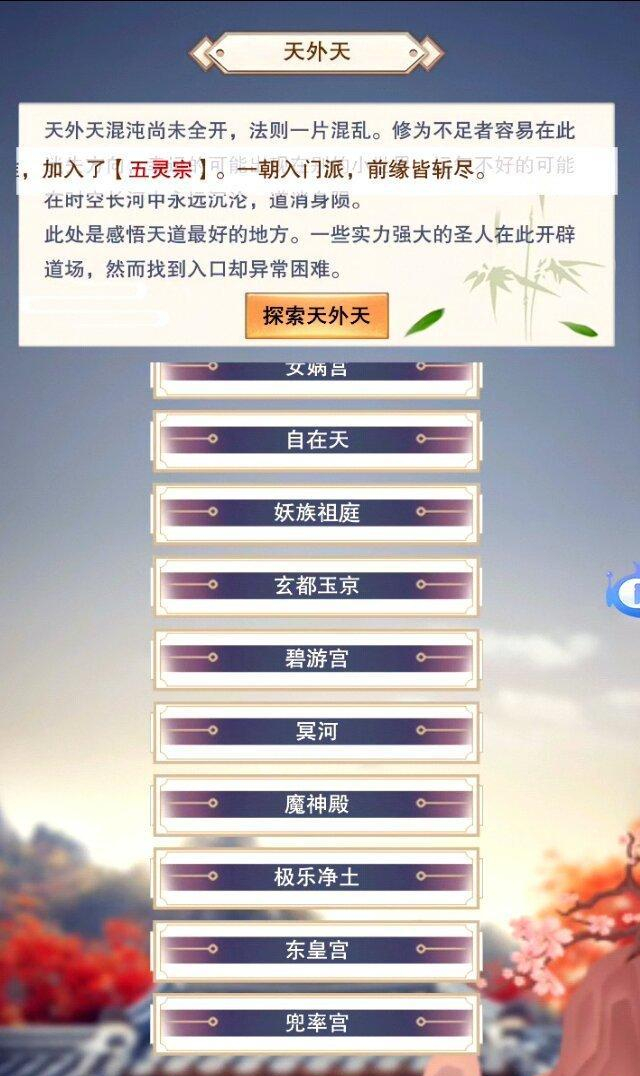Choose the 冥河 destination
This screenshot has height=1076, width=640.
[x=316, y=732]
